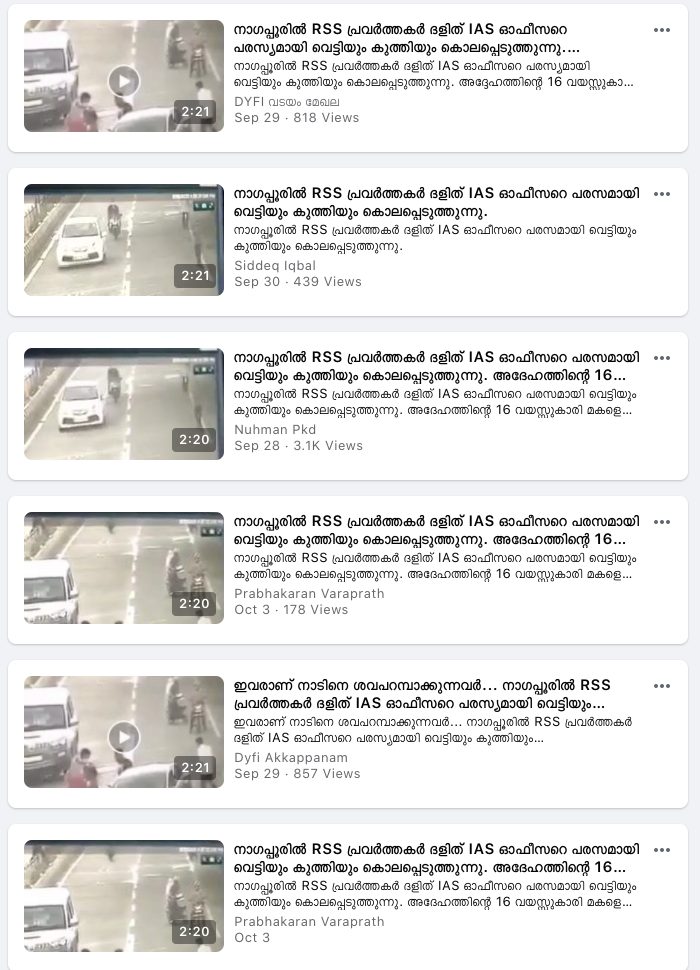
Task: Open the title of Siddeq Iqbal's video result
Action: click(436, 202)
